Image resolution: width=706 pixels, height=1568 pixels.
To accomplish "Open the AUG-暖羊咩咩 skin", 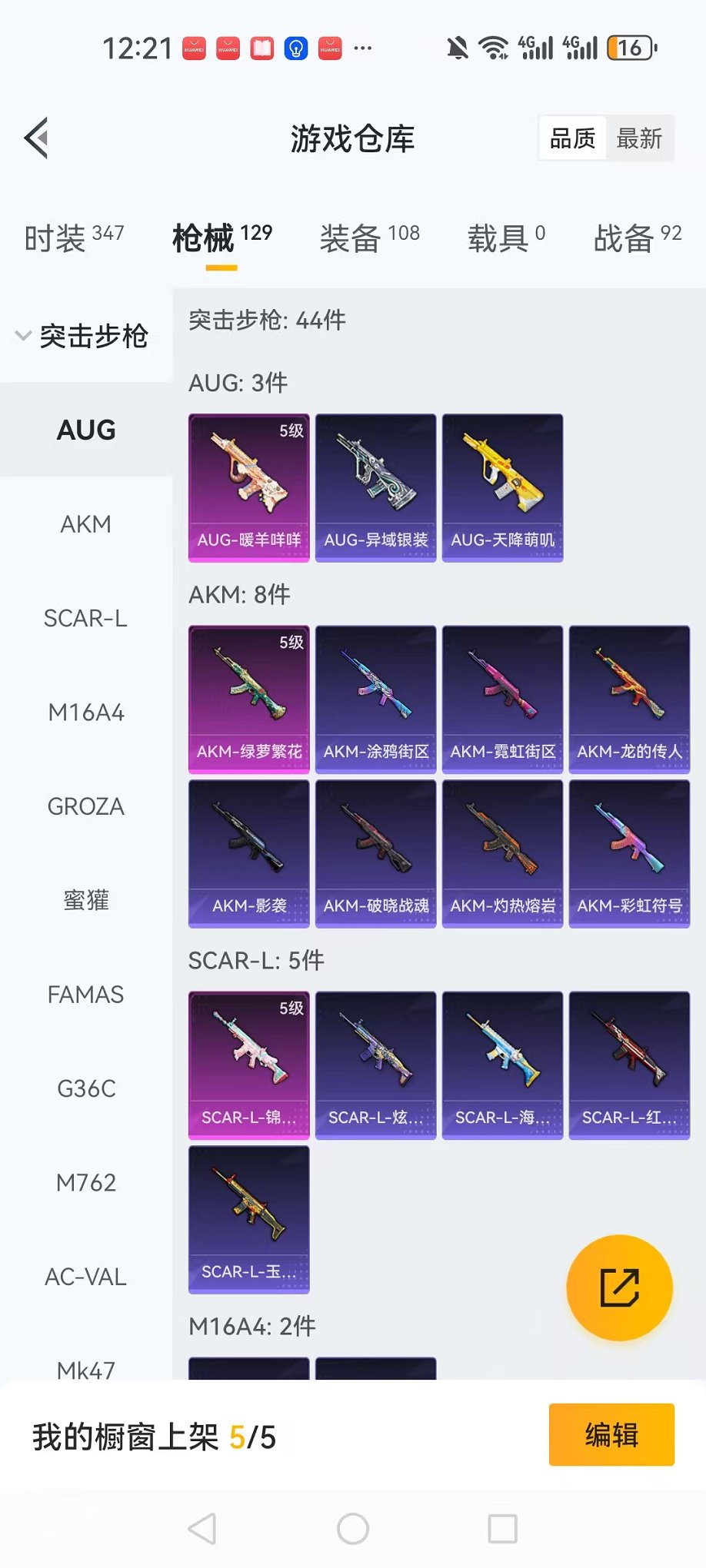I will [x=249, y=488].
